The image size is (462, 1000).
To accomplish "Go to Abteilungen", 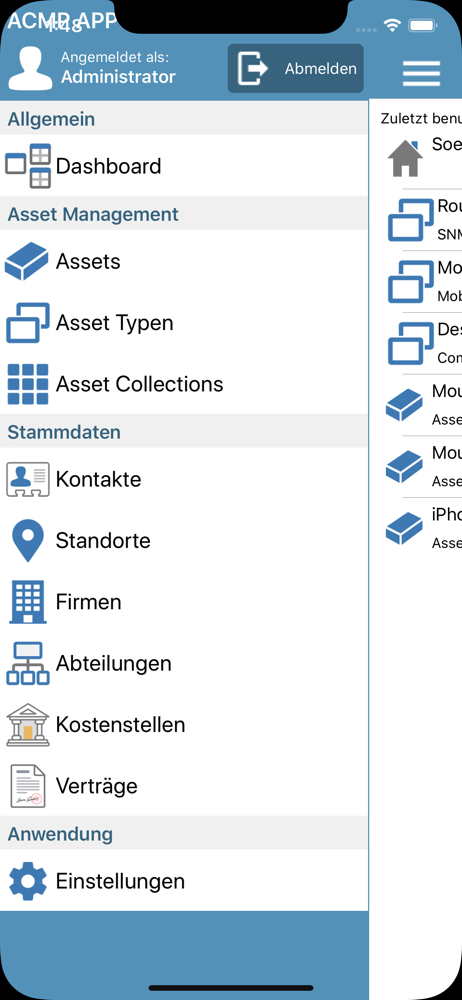I will [184, 663].
